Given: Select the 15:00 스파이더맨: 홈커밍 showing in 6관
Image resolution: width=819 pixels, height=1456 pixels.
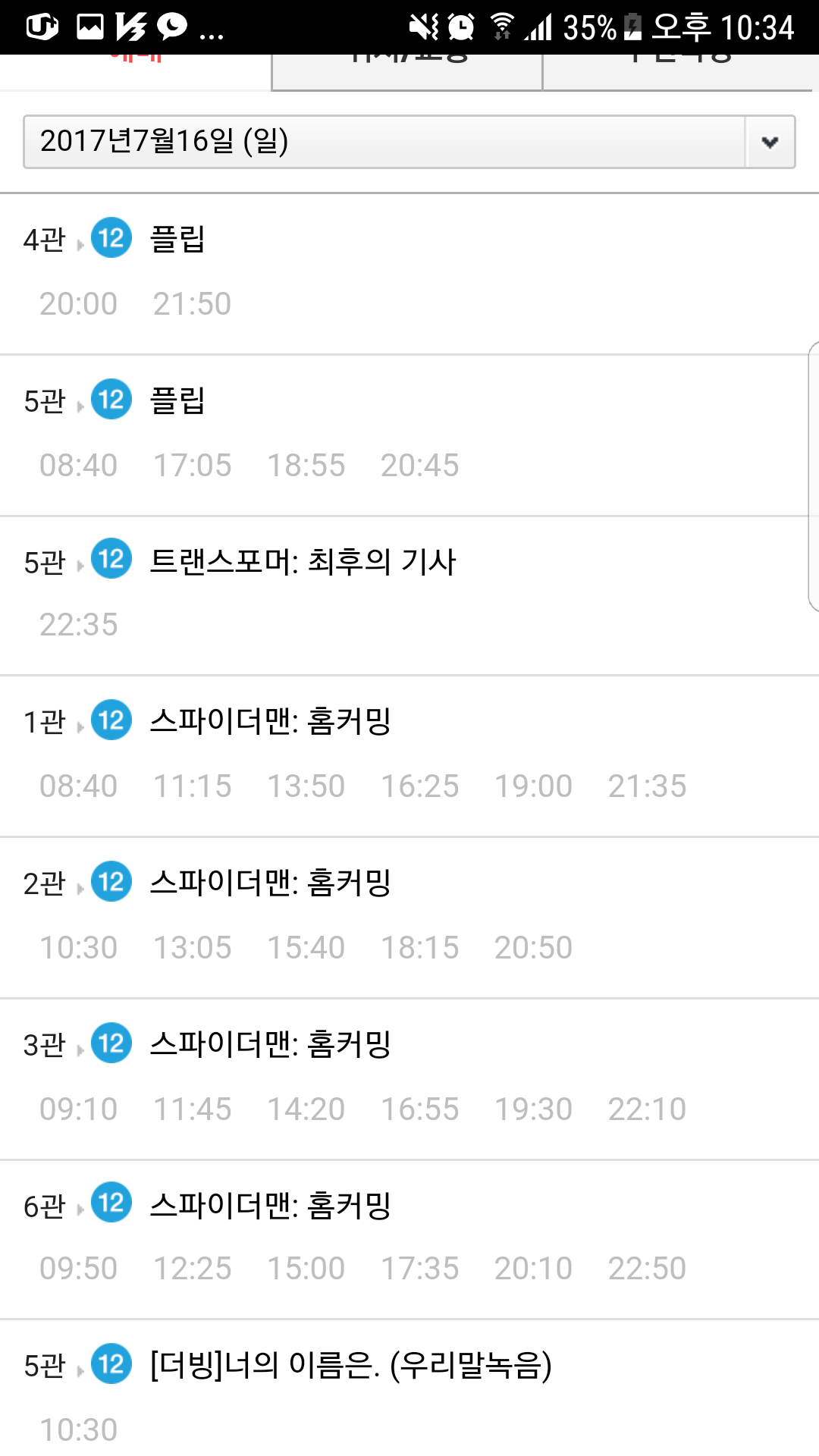Looking at the screenshot, I should click(x=306, y=1269).
